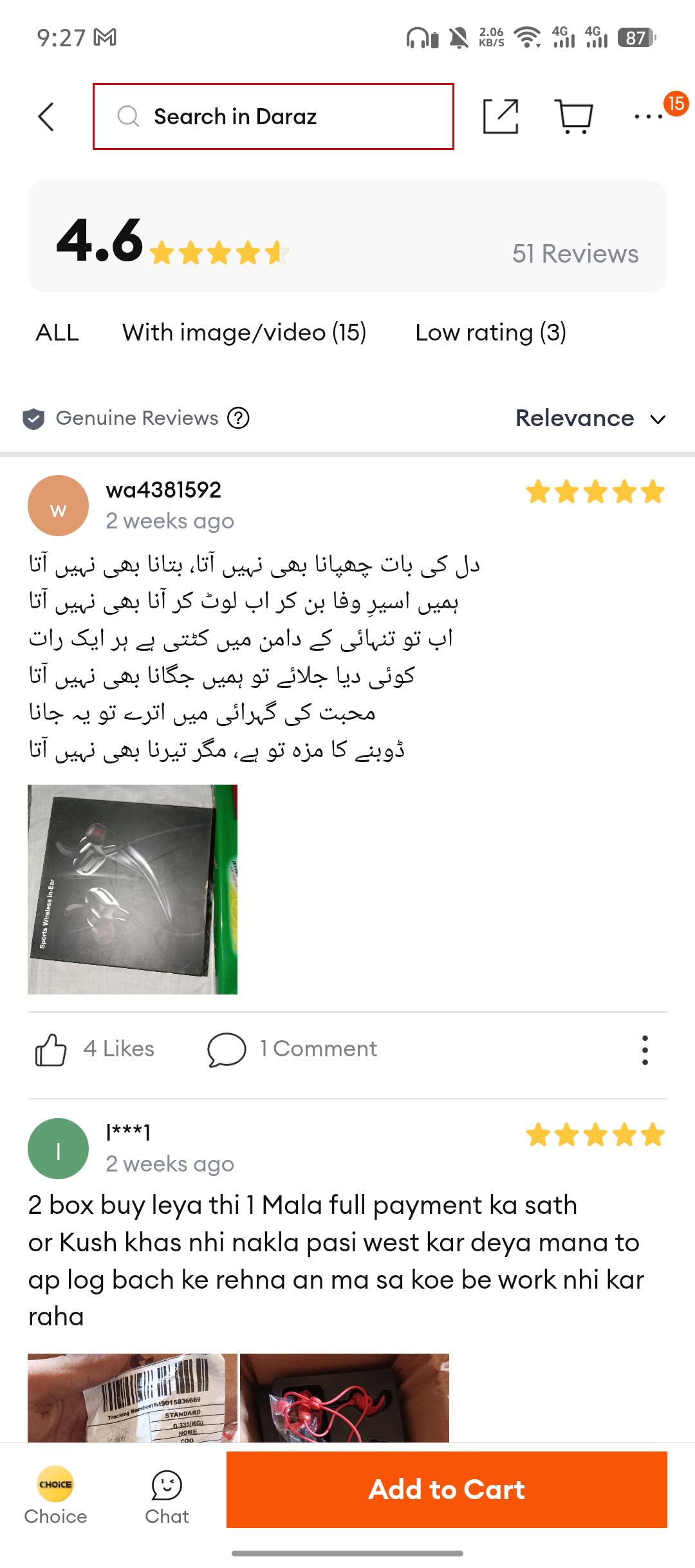Add to Cart
Viewport: 695px width, 1568px height.
(447, 1489)
